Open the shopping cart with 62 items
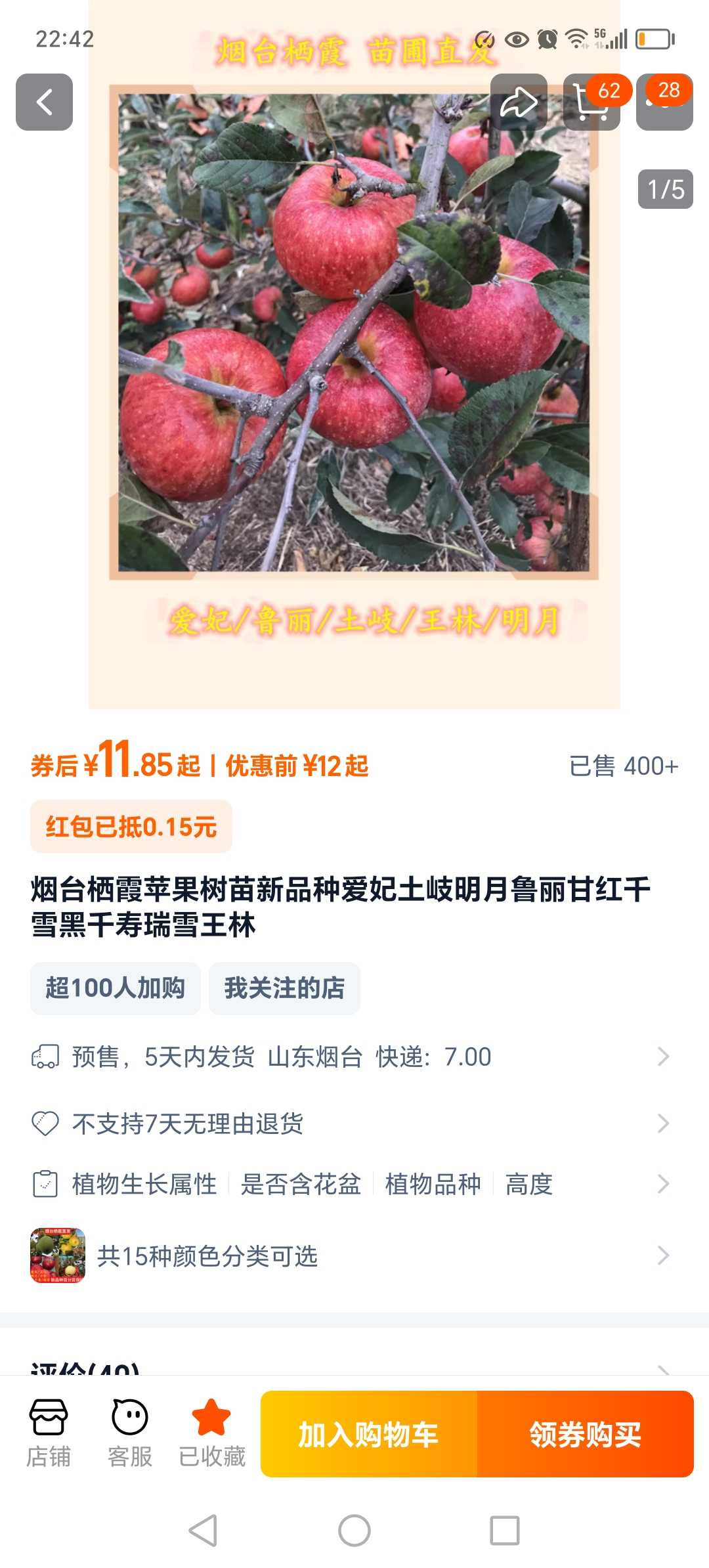709x1568 pixels. tap(591, 102)
